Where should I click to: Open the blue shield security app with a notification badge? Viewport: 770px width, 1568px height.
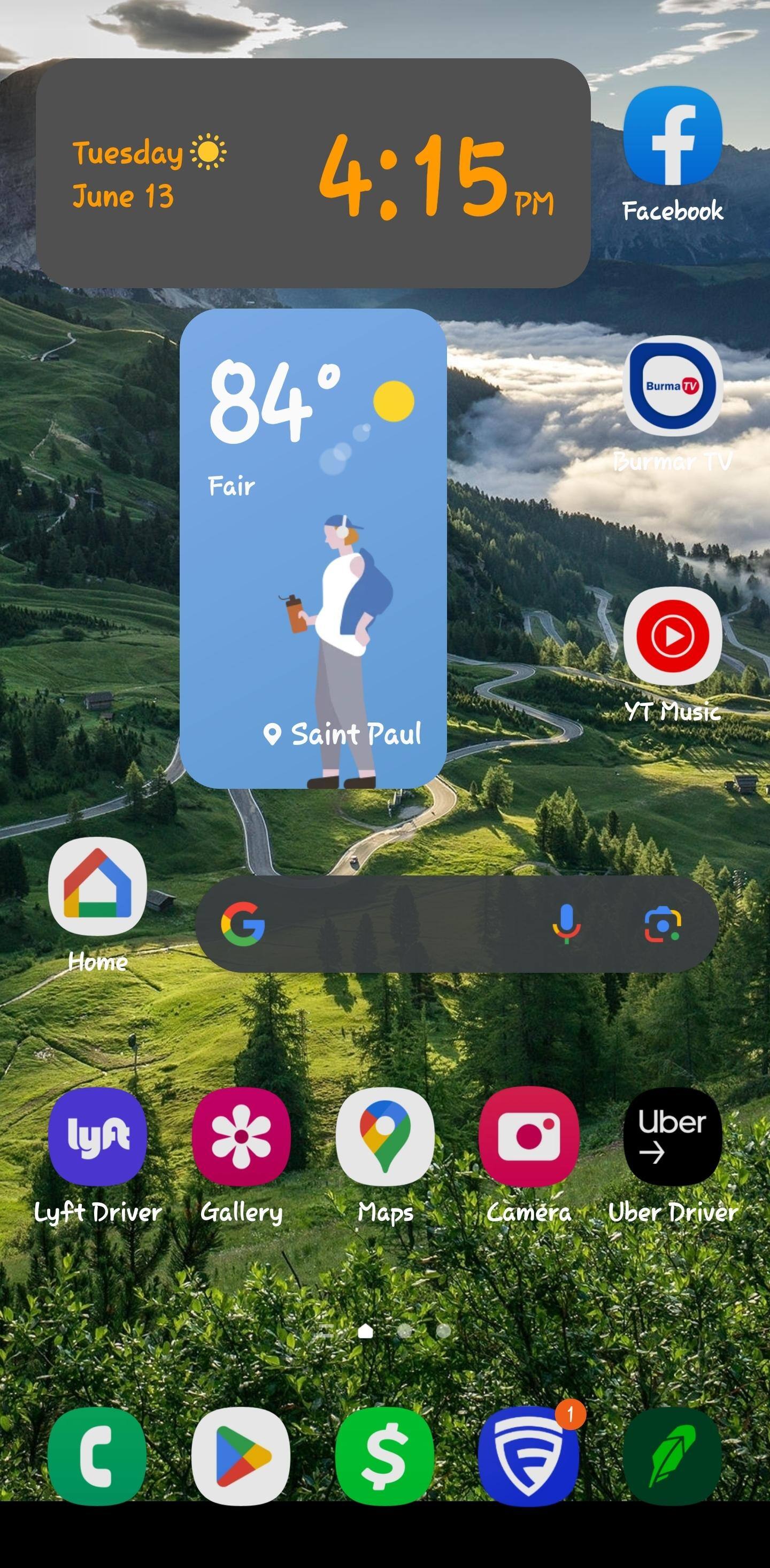528,1456
